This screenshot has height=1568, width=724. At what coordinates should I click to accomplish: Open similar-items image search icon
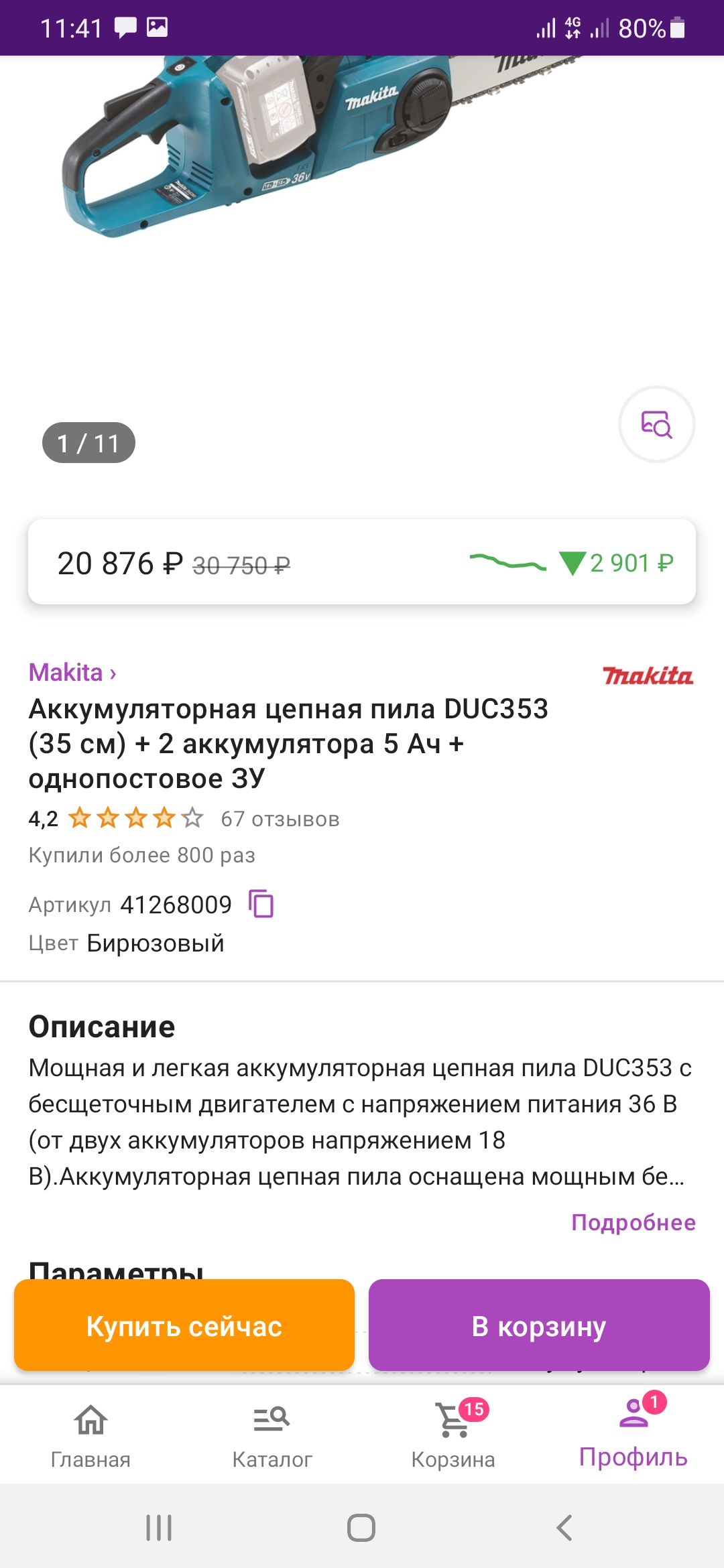point(656,424)
